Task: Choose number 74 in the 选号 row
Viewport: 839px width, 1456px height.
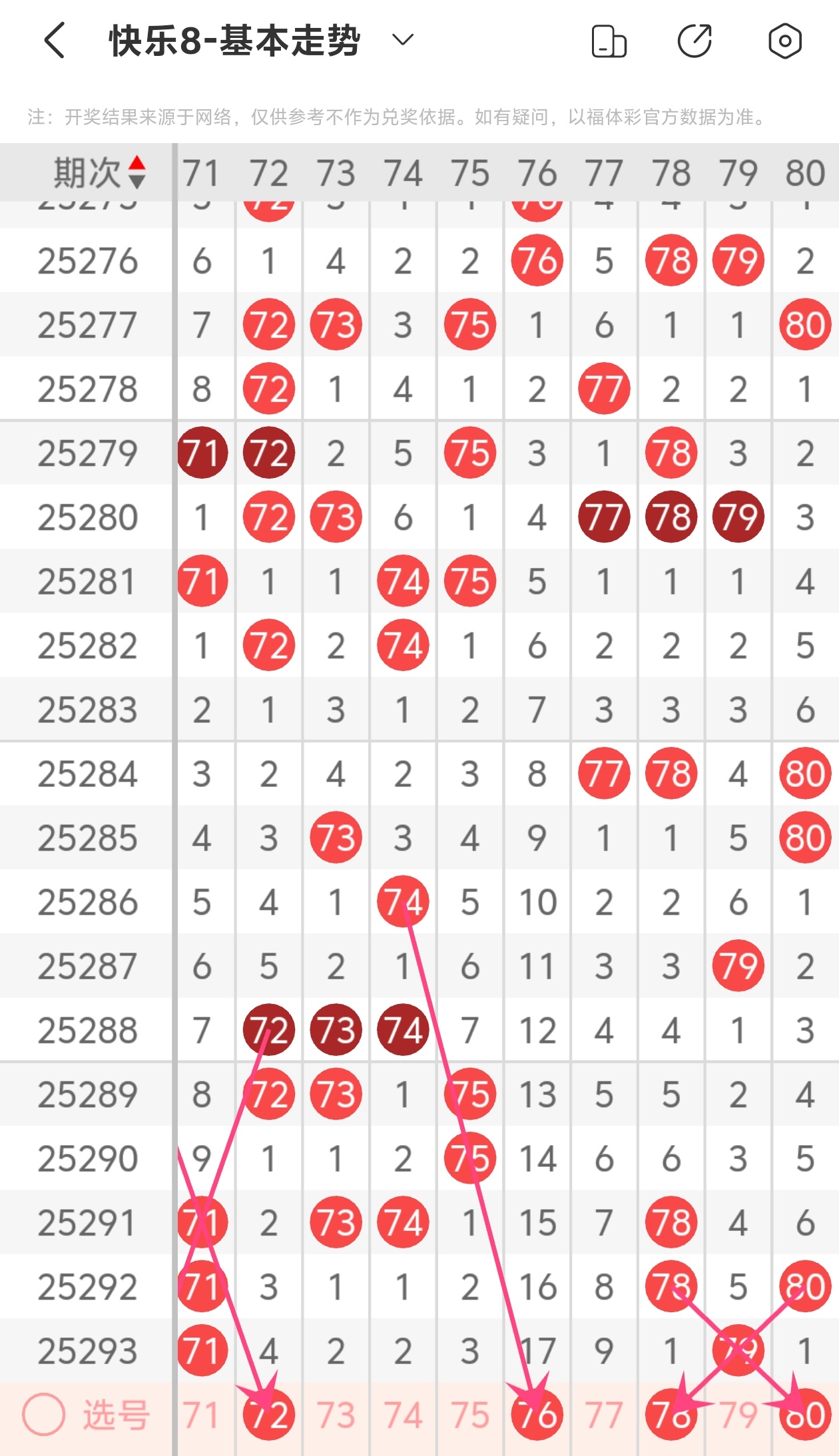Action: 403,1415
